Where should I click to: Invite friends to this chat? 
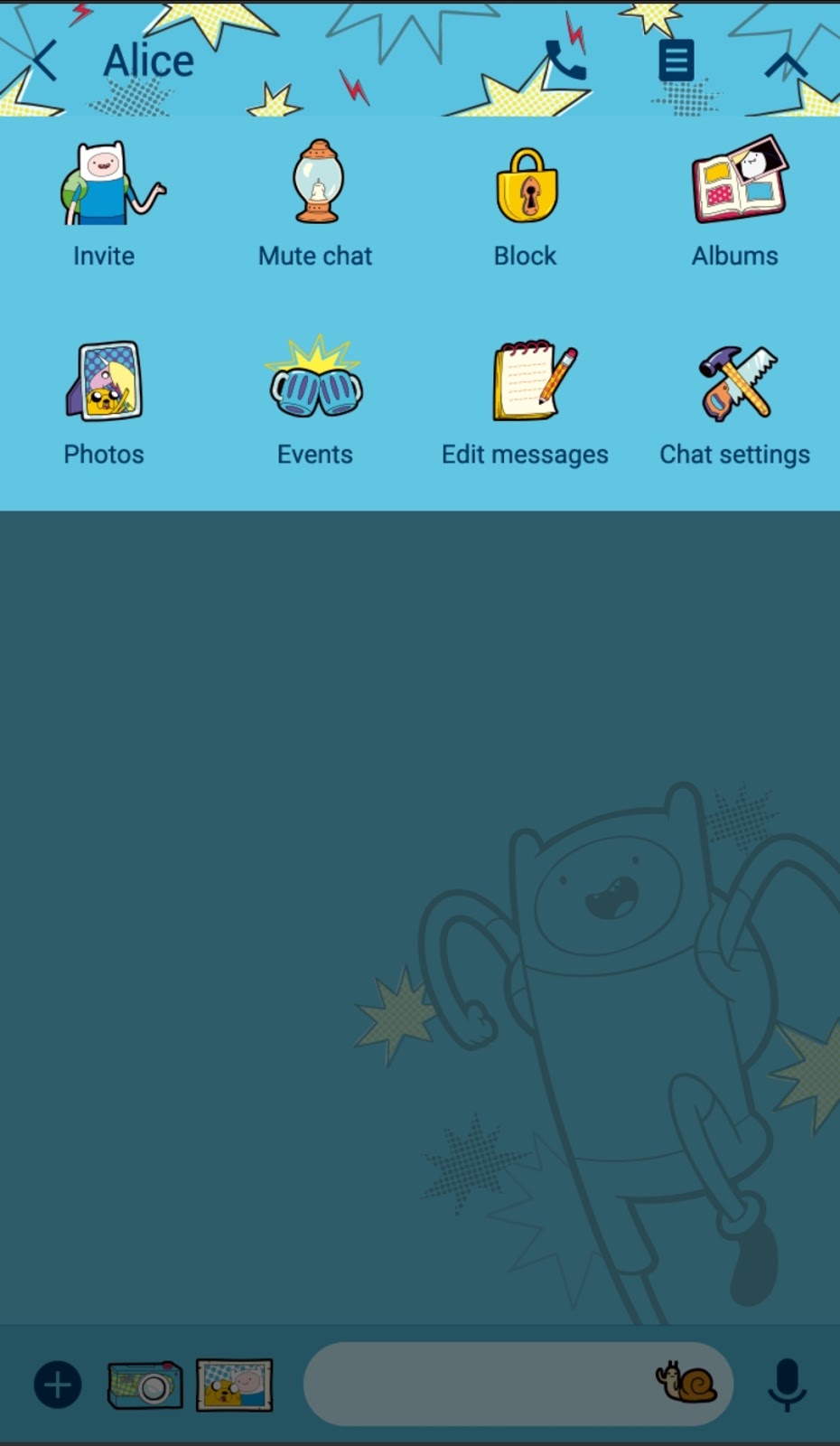104,205
